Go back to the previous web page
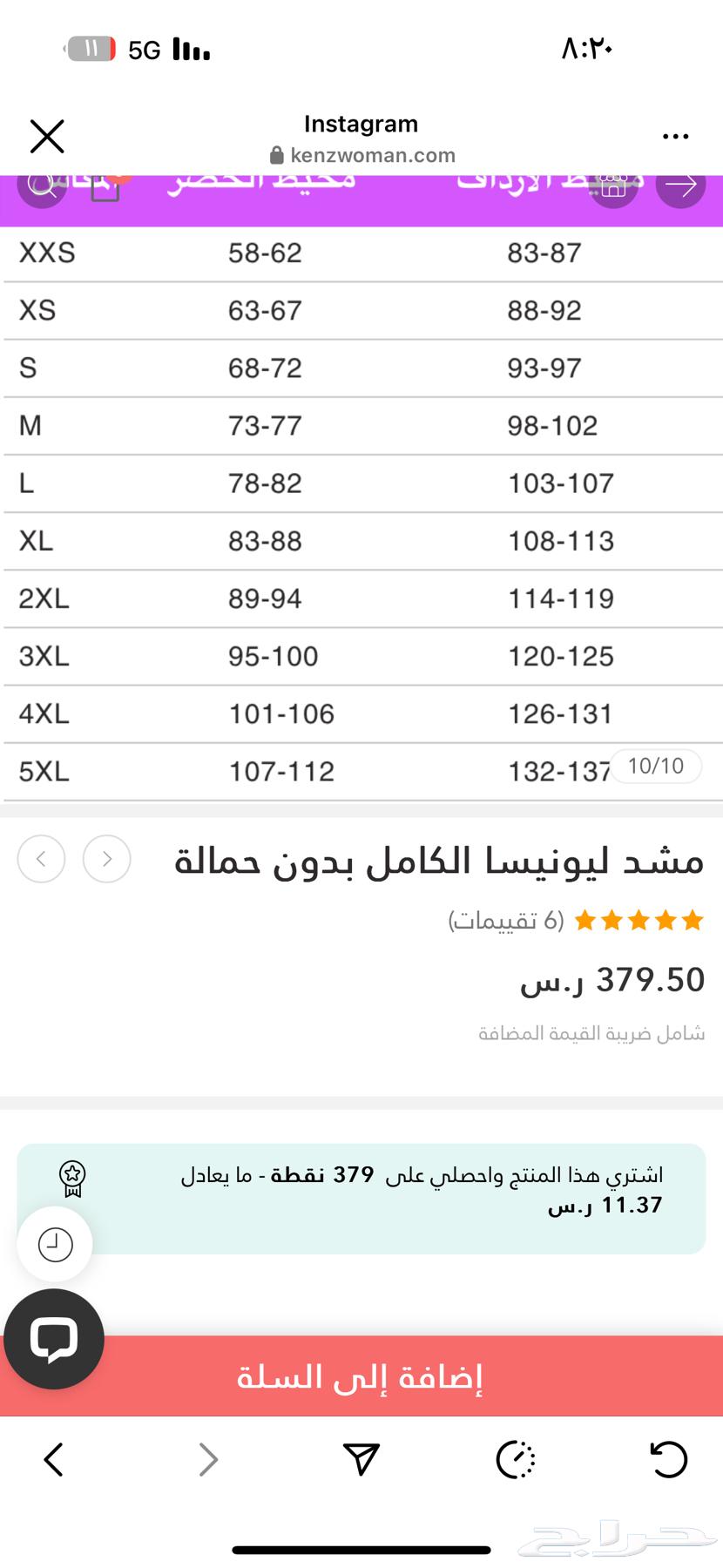The height and width of the screenshot is (1568, 723). (x=54, y=1459)
